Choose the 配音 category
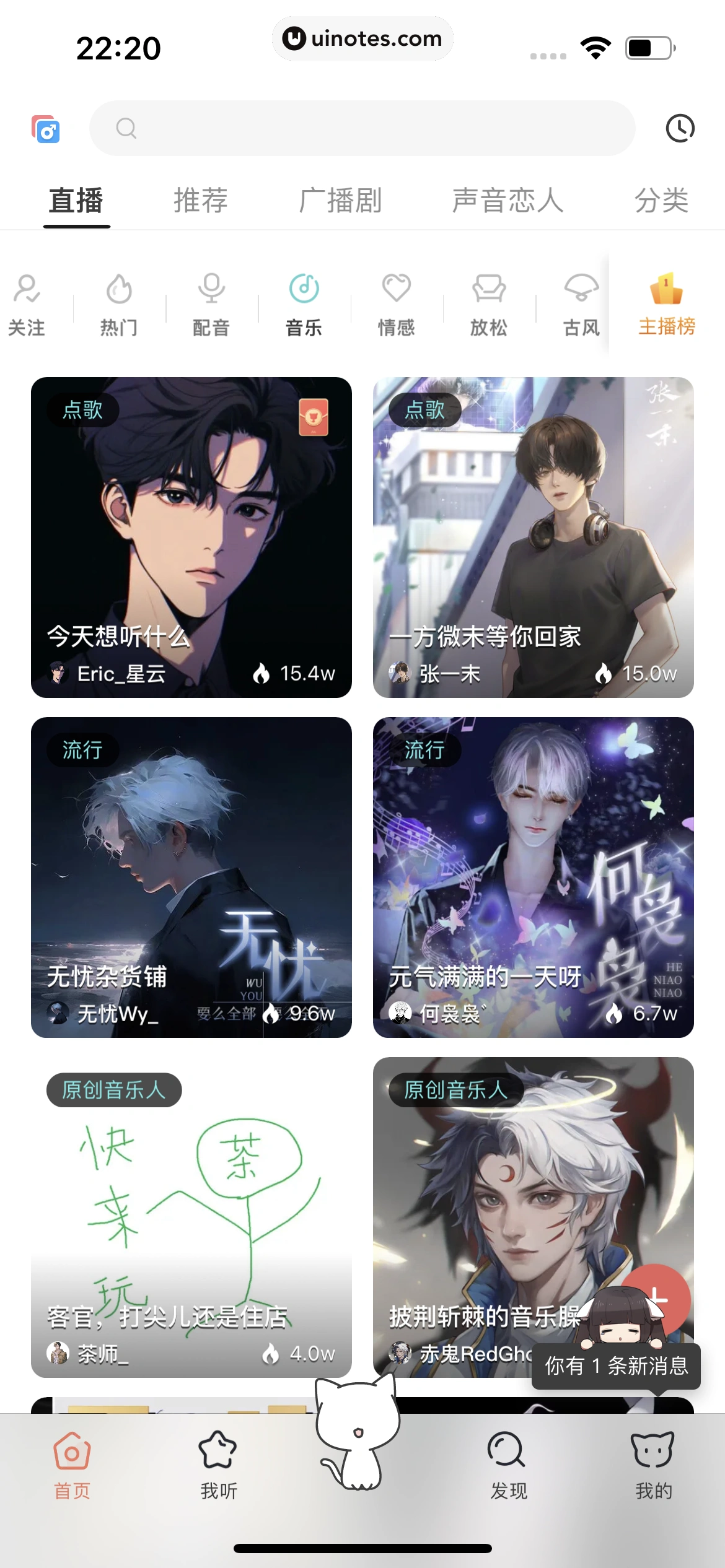The width and height of the screenshot is (725, 1568). pos(211,305)
